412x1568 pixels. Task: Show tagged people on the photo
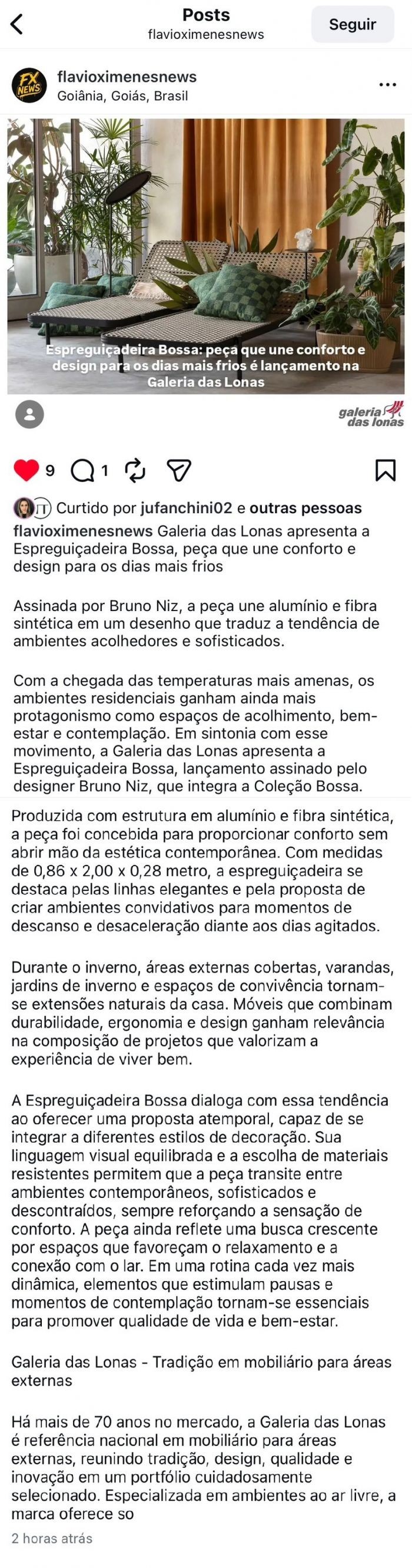click(29, 415)
